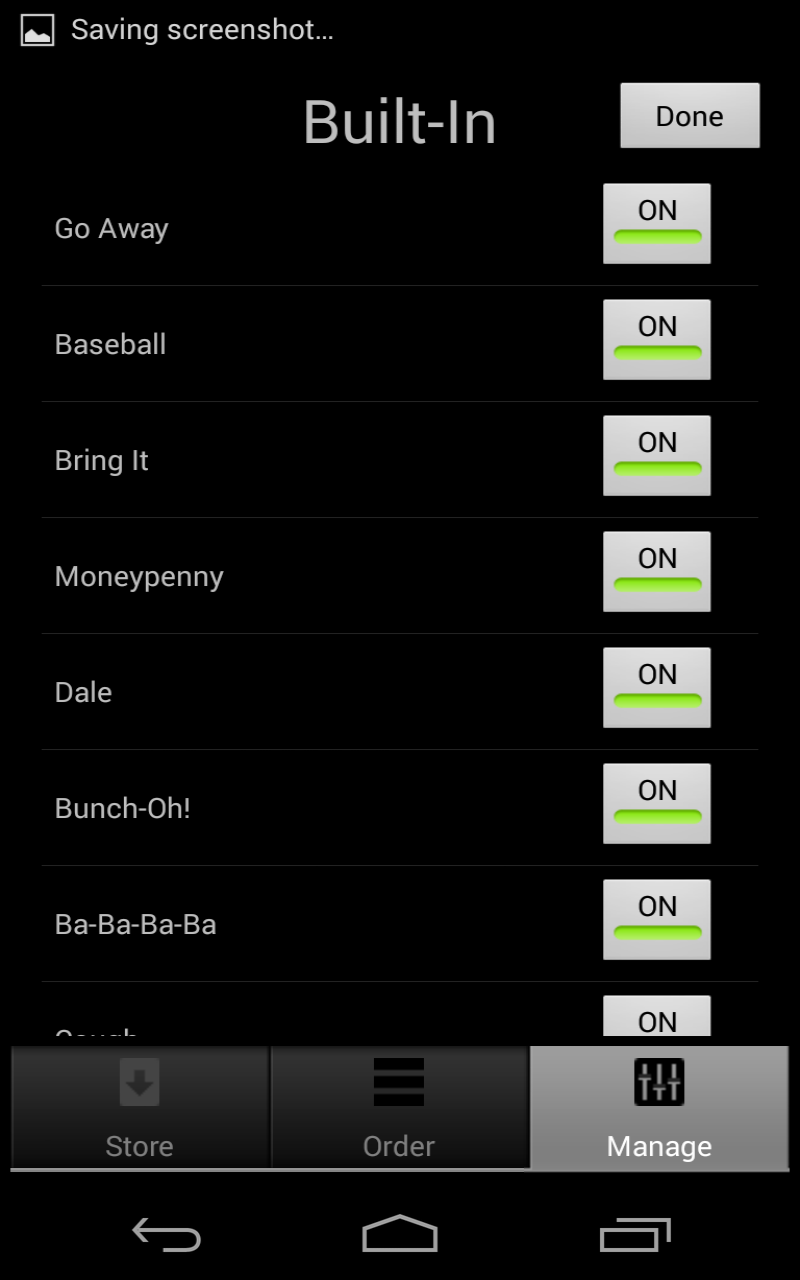Tap the Done button
The height and width of the screenshot is (1280, 800).
(x=689, y=116)
